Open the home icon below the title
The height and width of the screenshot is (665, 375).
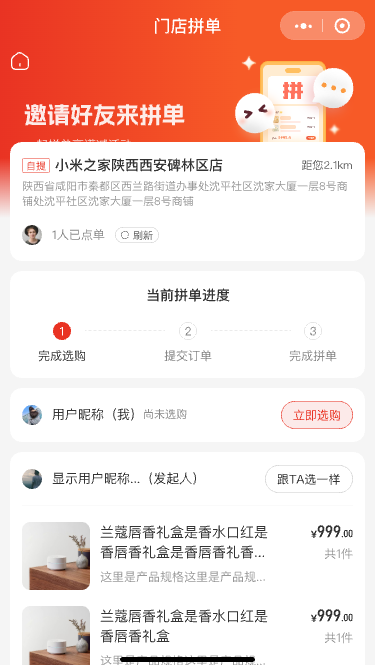pos(20,61)
